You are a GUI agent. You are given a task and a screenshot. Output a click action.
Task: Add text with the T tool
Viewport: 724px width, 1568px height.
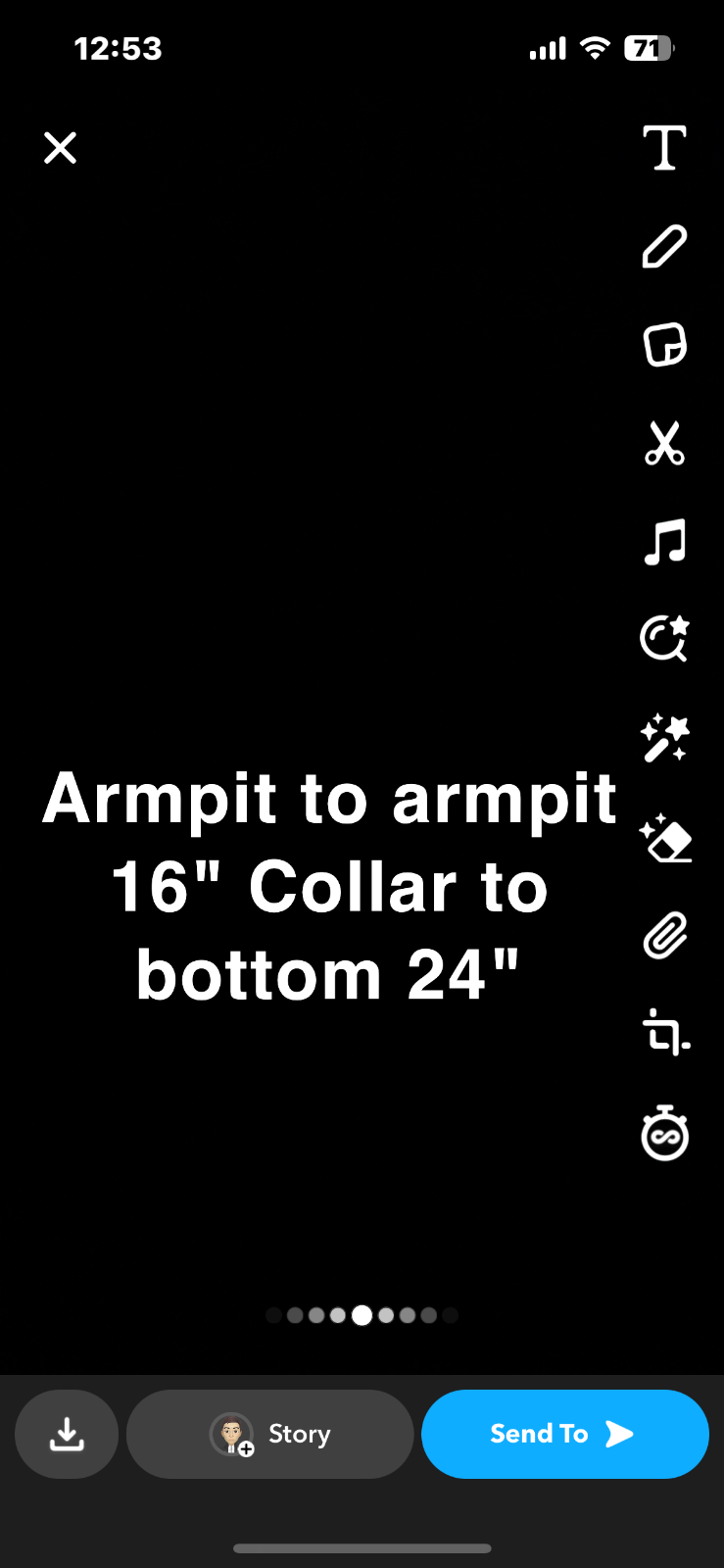point(664,148)
